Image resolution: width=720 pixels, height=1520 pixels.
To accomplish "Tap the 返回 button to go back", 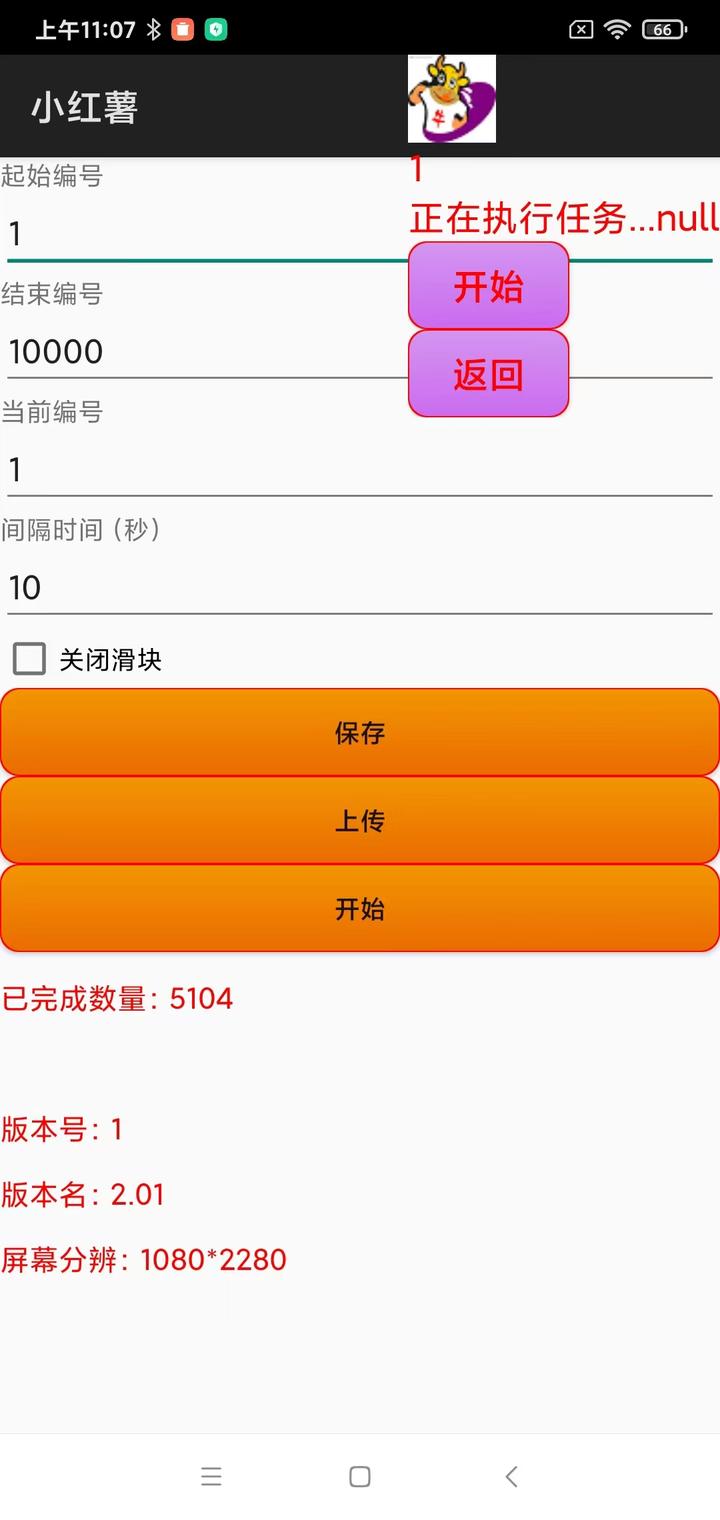I will [x=488, y=373].
